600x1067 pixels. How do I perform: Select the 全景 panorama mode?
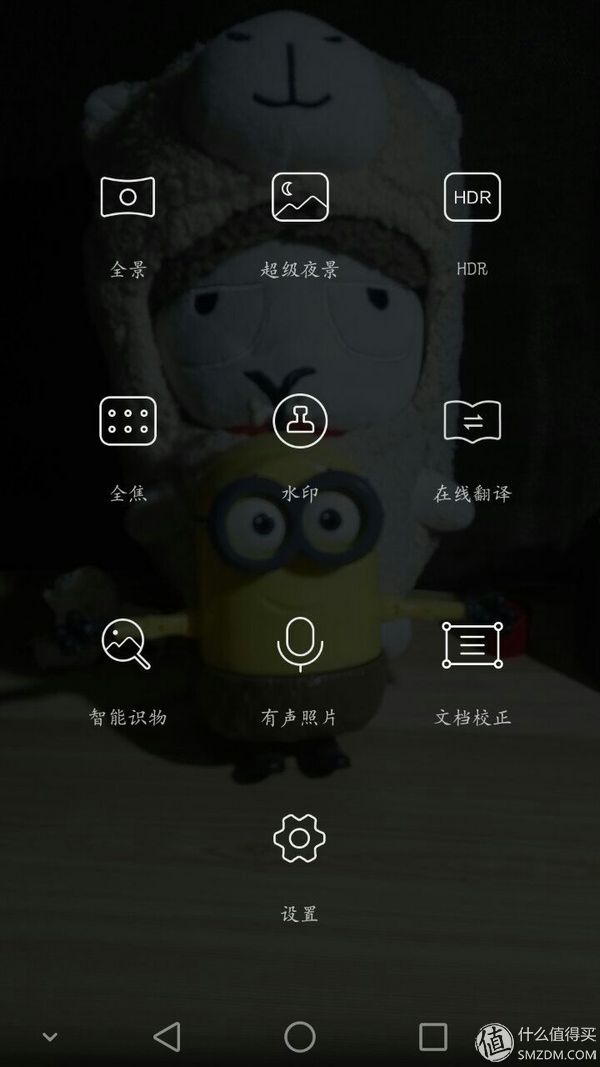[128, 197]
